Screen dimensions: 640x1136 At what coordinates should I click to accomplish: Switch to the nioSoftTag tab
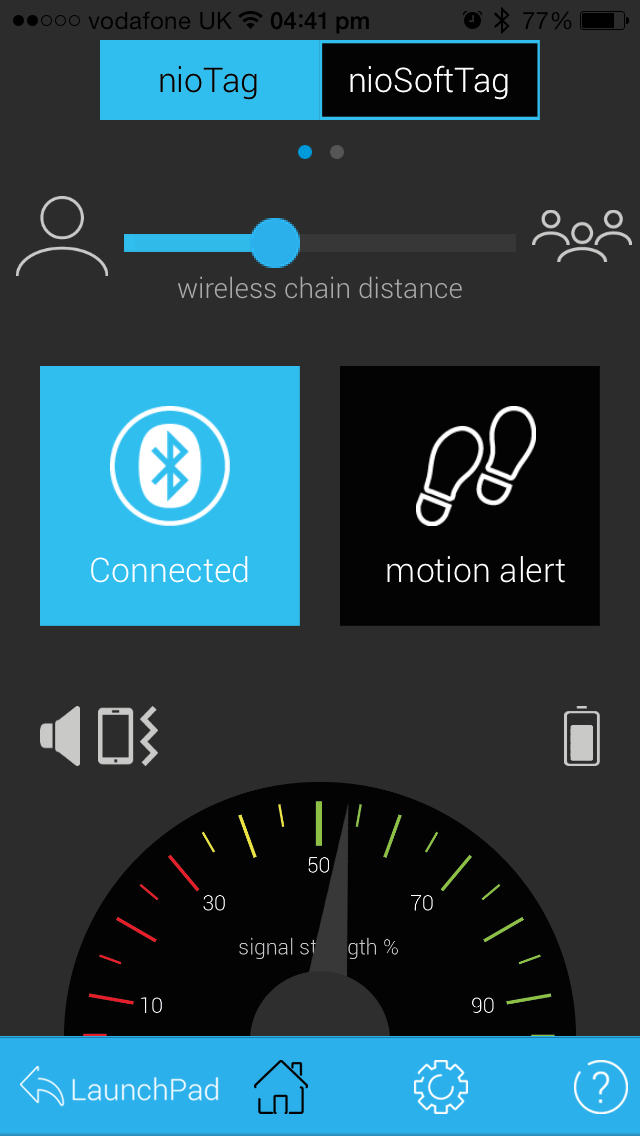tap(430, 80)
